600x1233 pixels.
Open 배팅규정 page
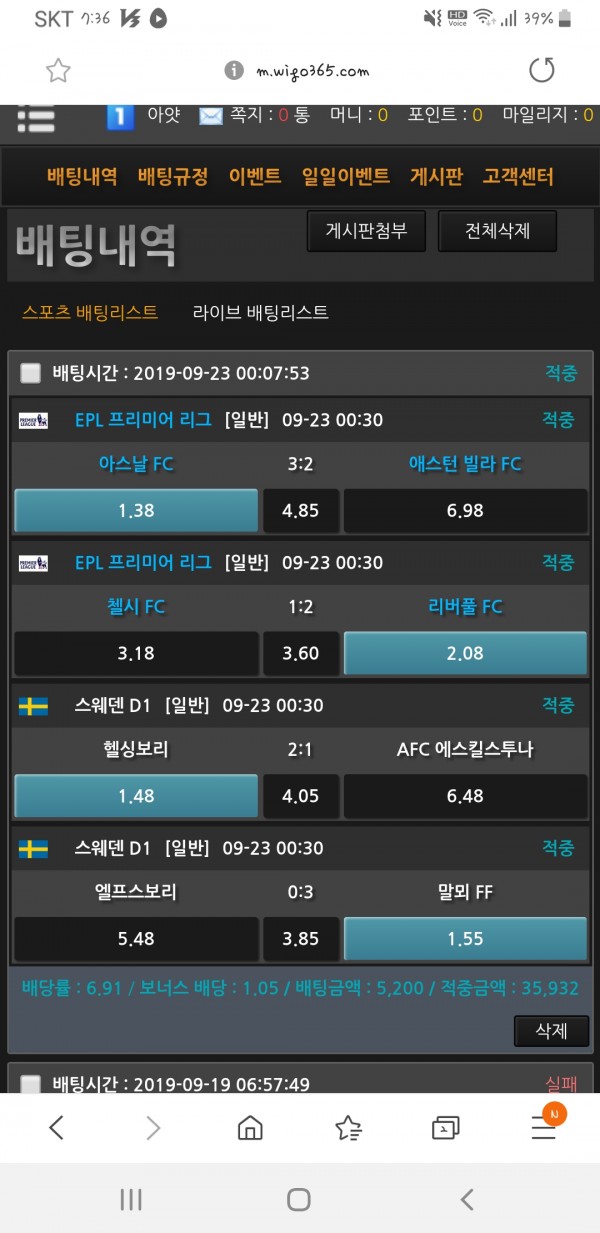(173, 177)
